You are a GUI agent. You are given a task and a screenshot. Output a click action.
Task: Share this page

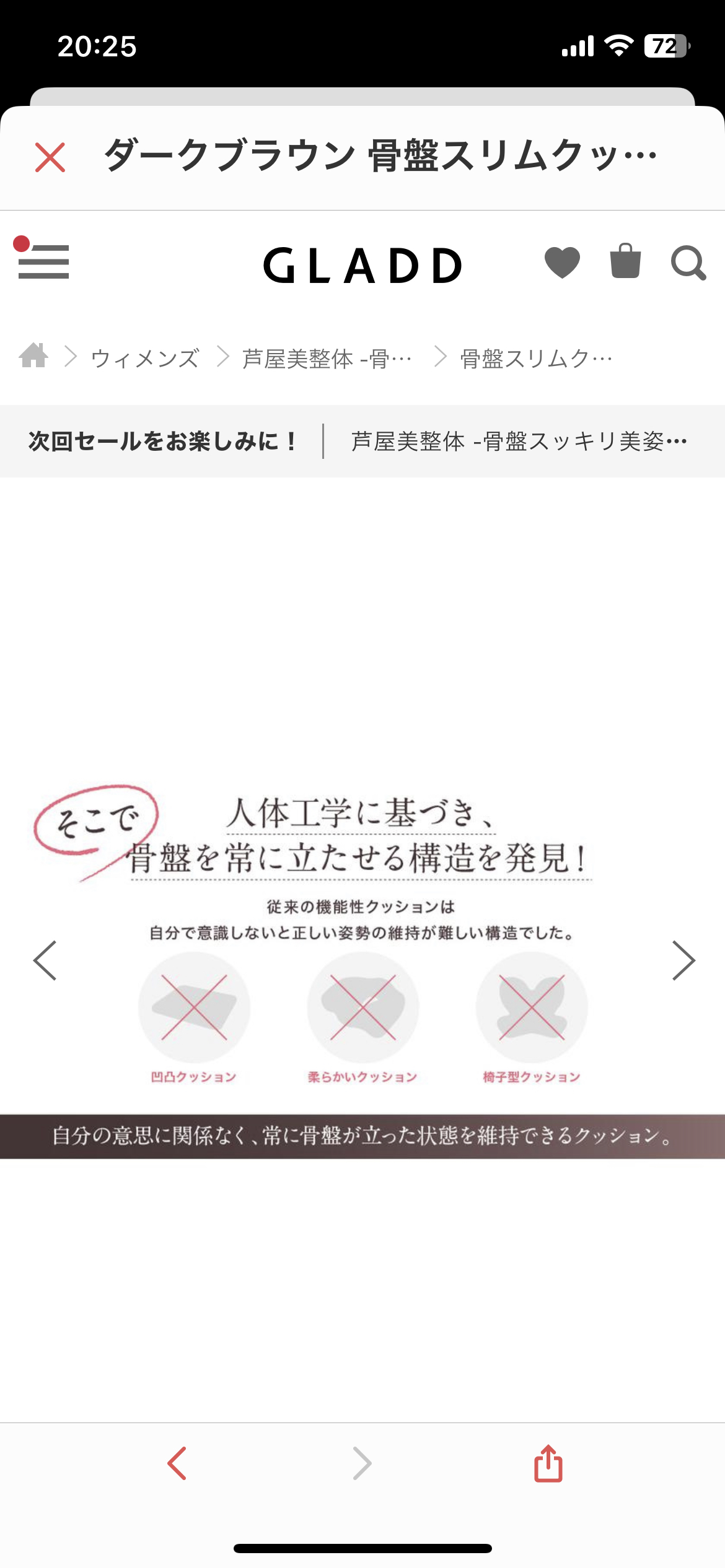[548, 1463]
